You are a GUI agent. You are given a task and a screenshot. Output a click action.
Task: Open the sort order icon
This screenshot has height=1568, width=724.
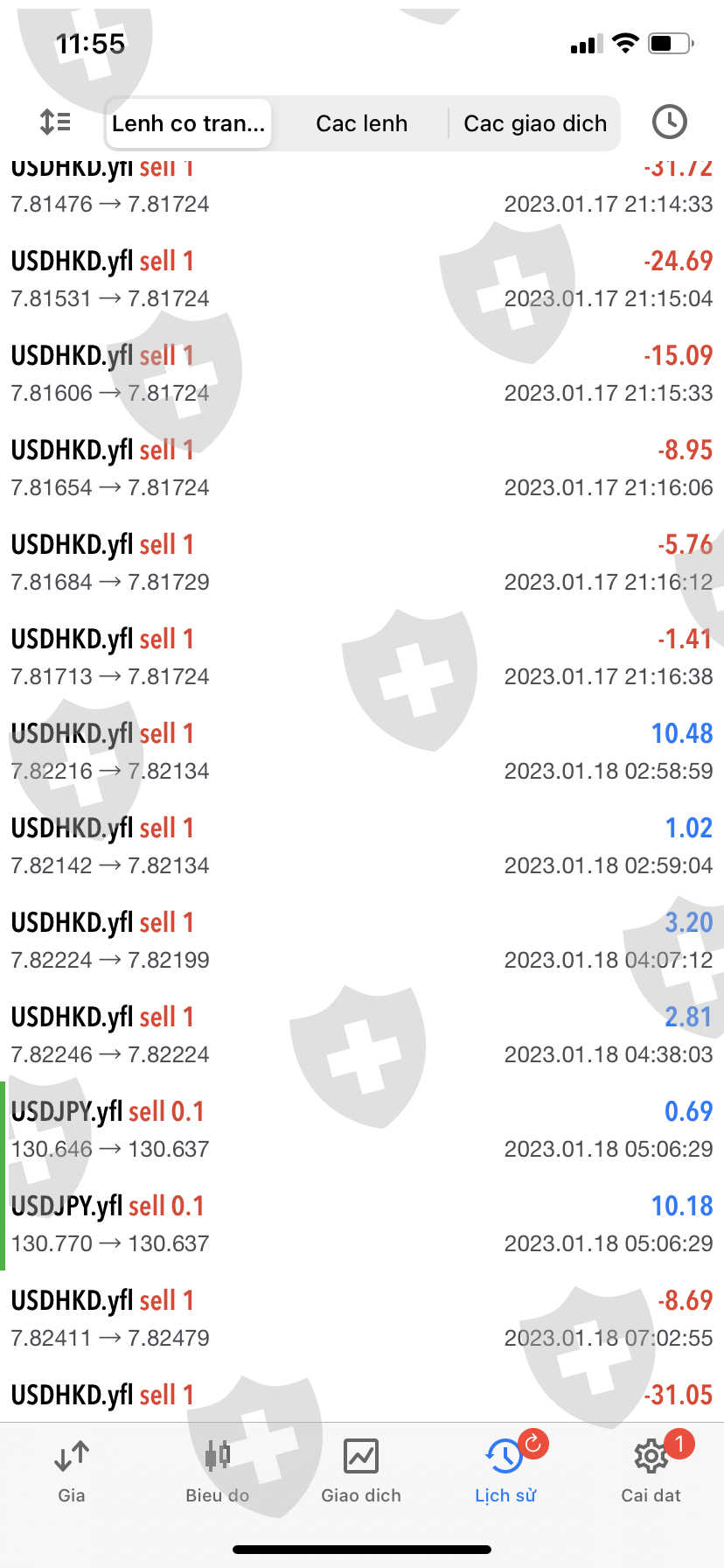pyautogui.click(x=56, y=122)
